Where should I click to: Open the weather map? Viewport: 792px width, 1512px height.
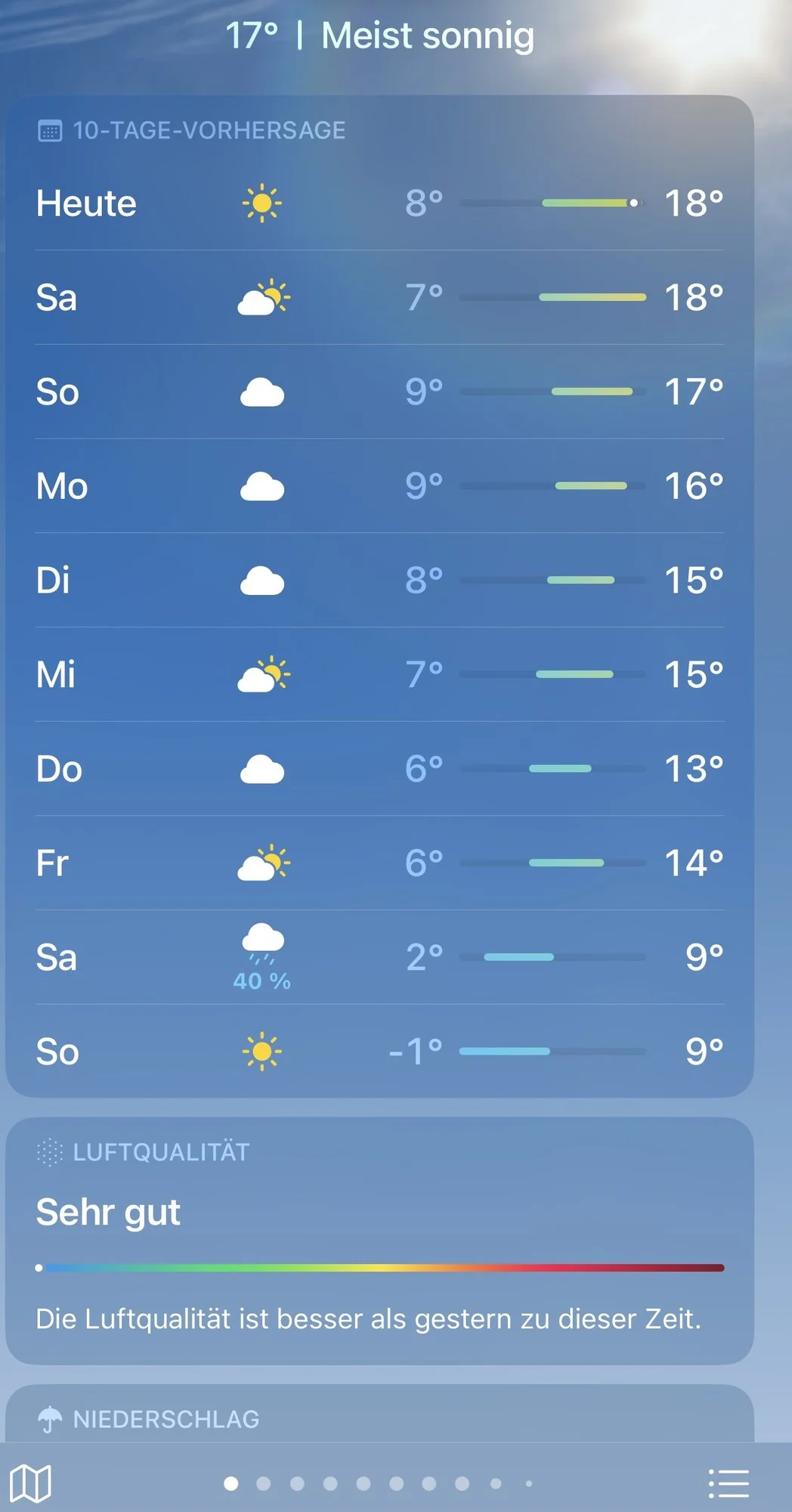click(30, 1483)
